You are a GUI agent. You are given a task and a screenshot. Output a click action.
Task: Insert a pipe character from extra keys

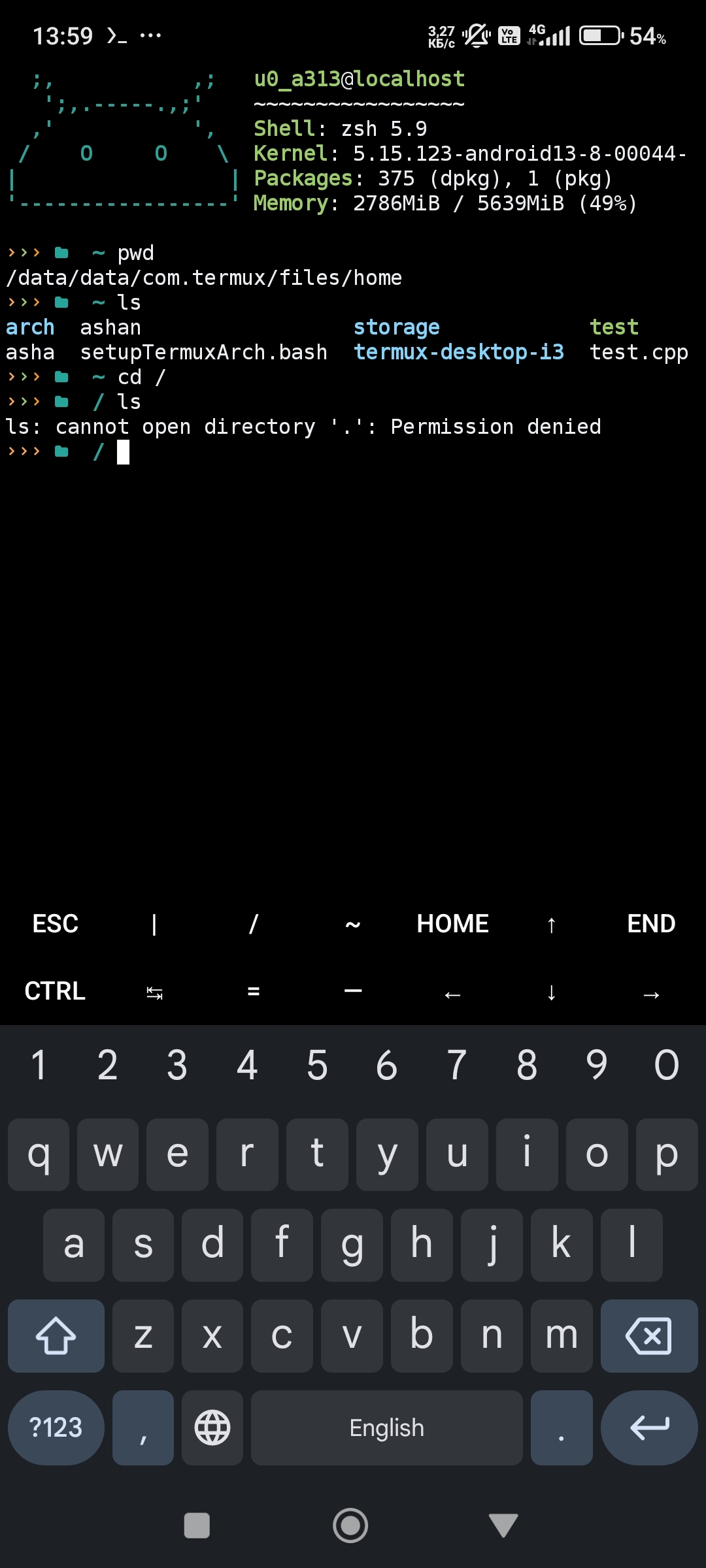pyautogui.click(x=154, y=924)
